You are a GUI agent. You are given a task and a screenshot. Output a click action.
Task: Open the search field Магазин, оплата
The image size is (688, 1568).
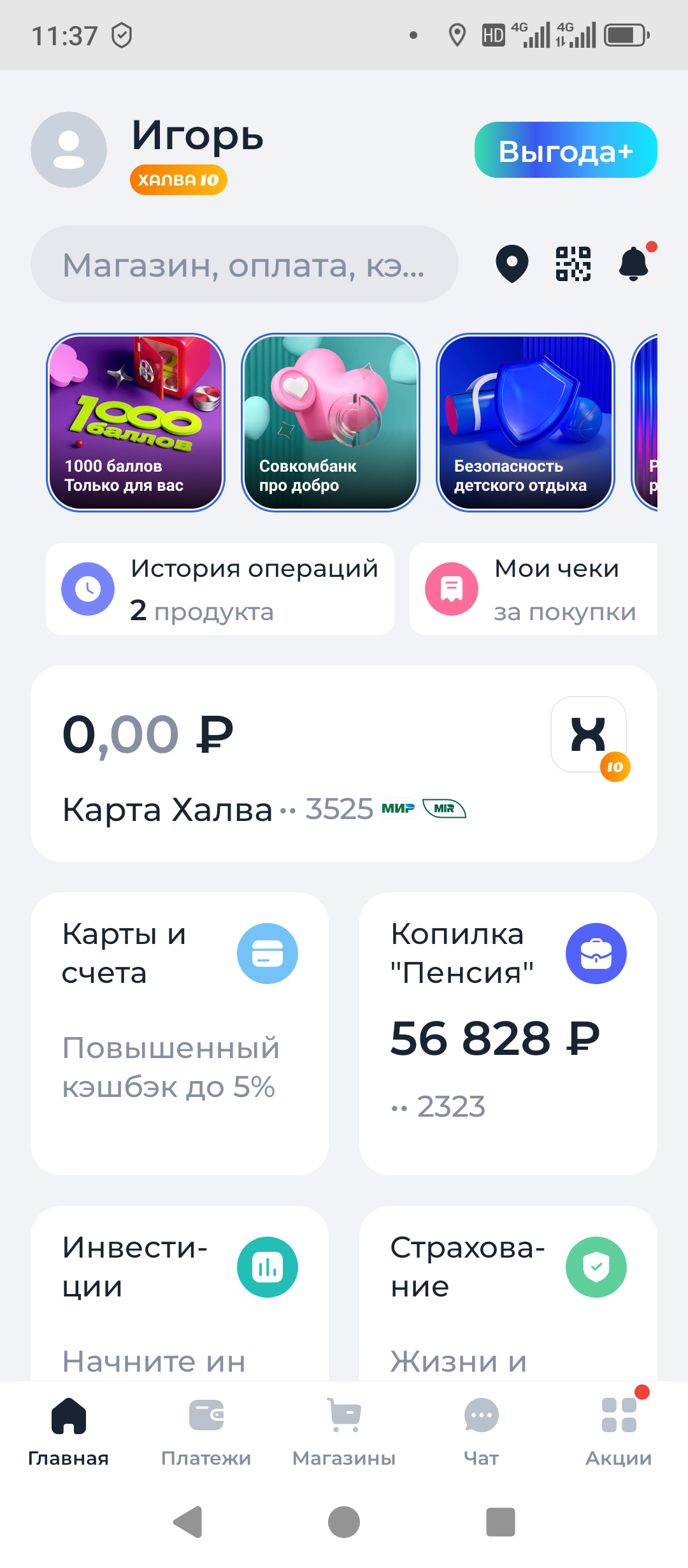tap(244, 264)
